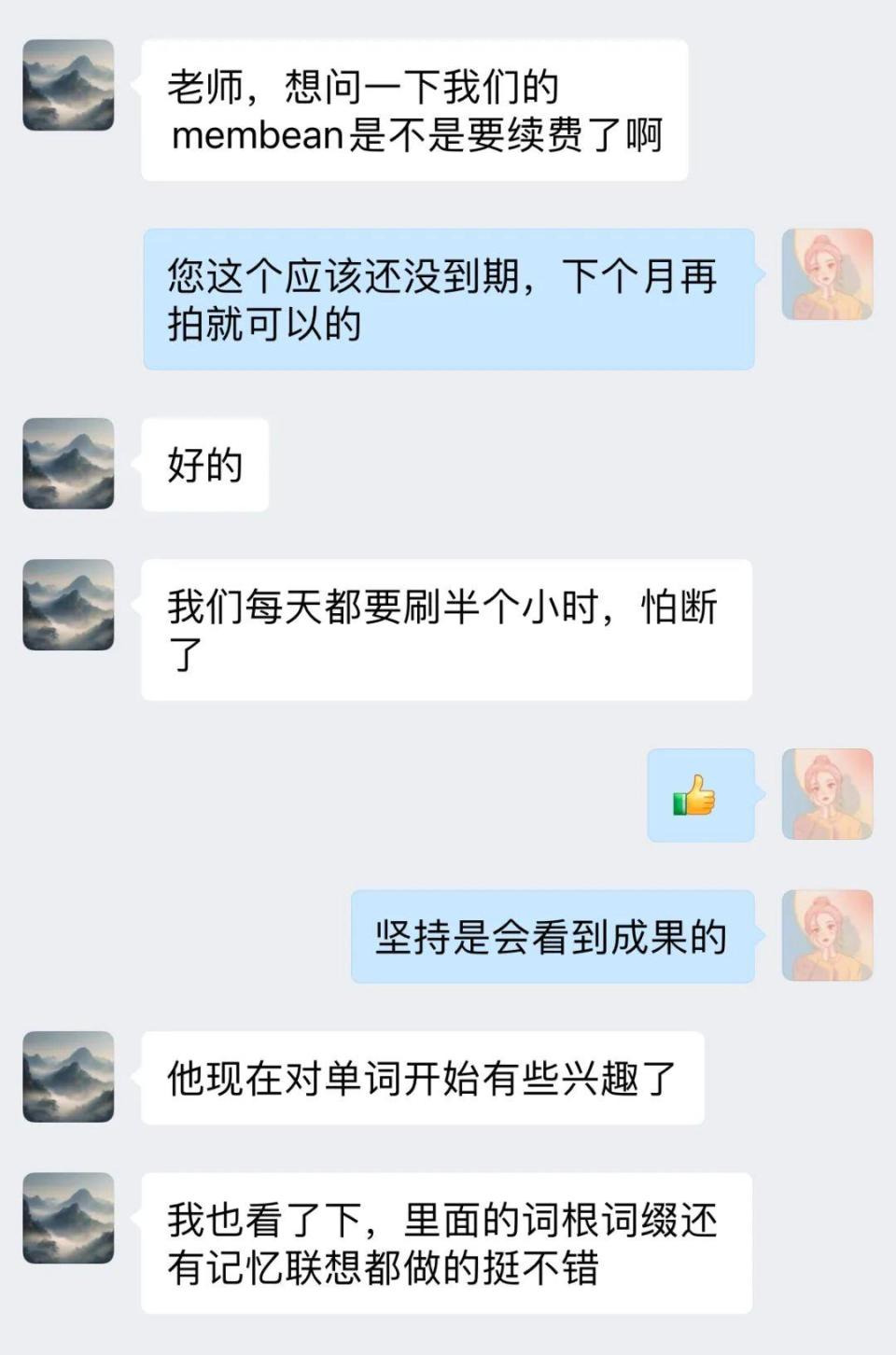Select the '坚持是会看到成果的' bubble
The height and width of the screenshot is (1355, 896).
click(551, 937)
